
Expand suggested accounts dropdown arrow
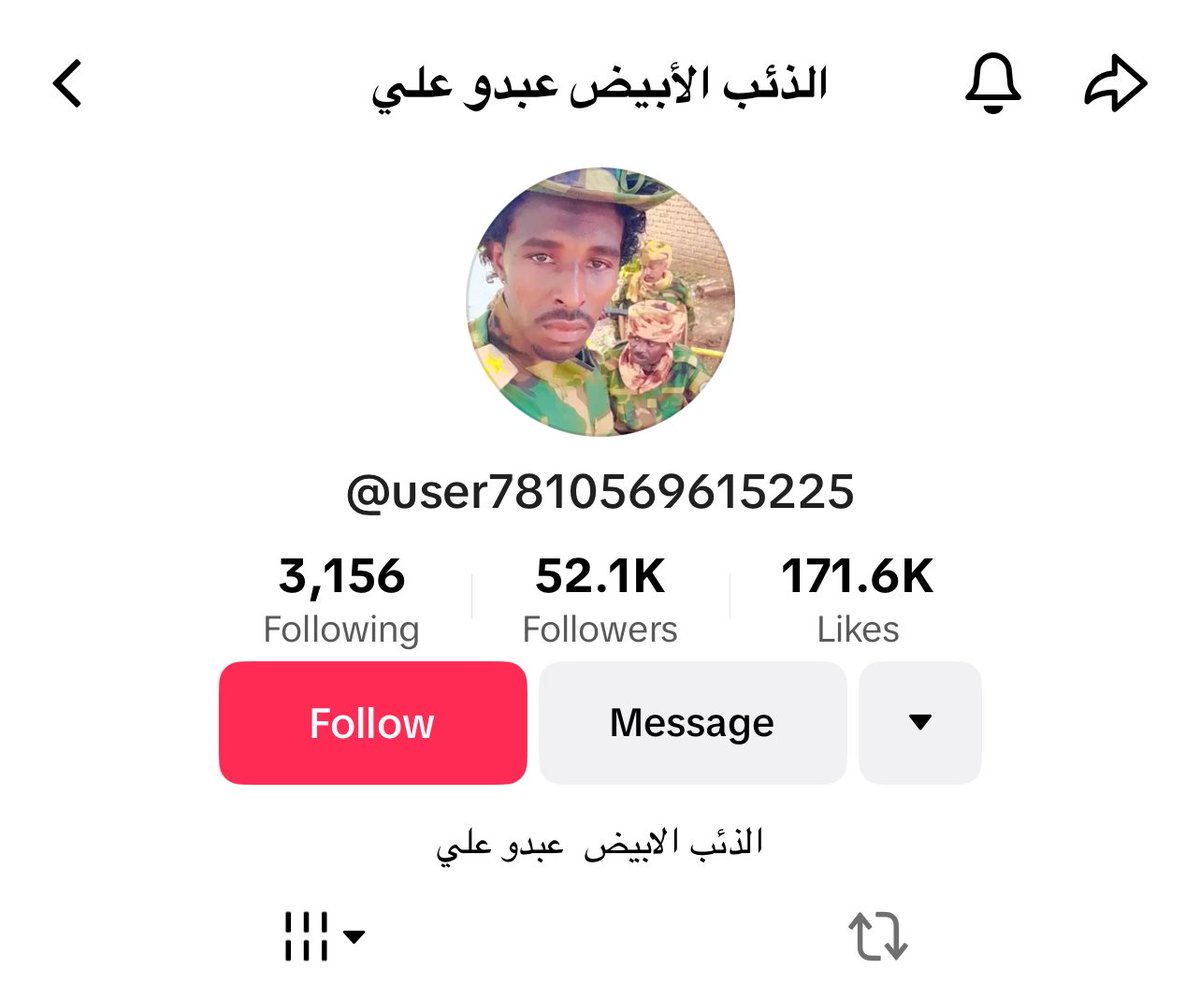920,723
